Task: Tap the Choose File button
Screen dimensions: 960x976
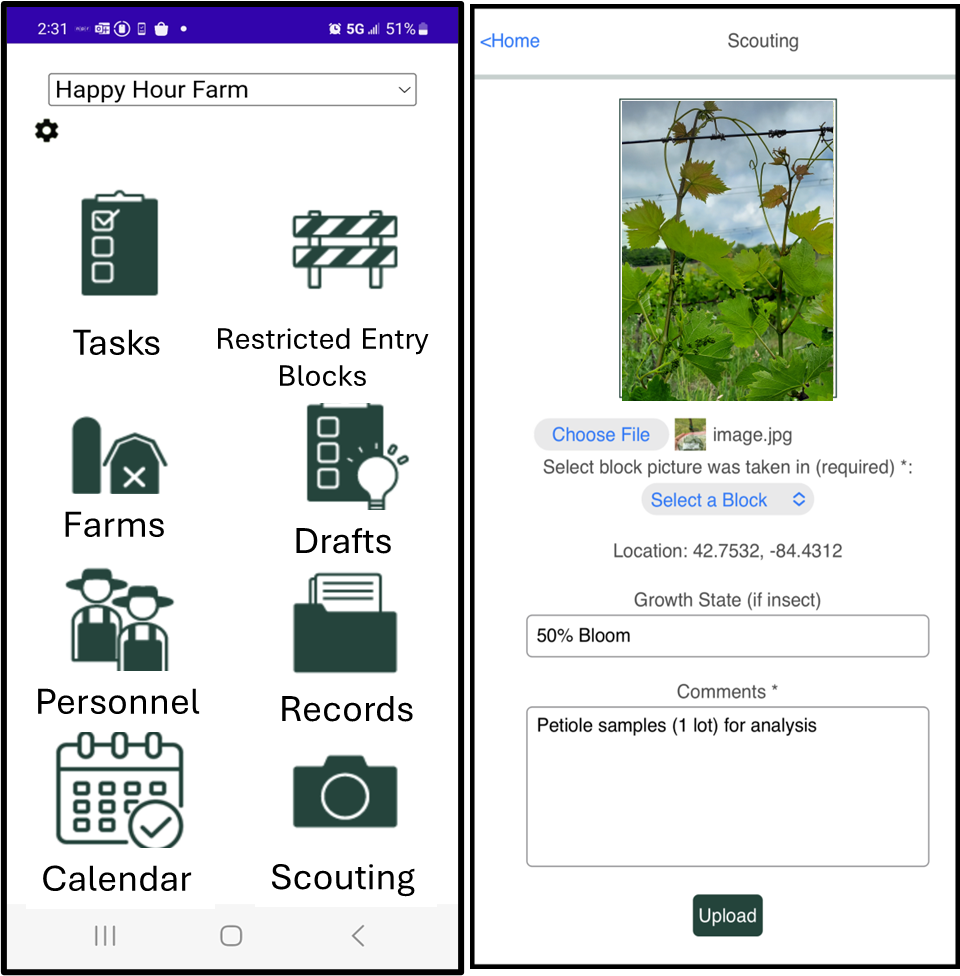Action: [x=601, y=435]
